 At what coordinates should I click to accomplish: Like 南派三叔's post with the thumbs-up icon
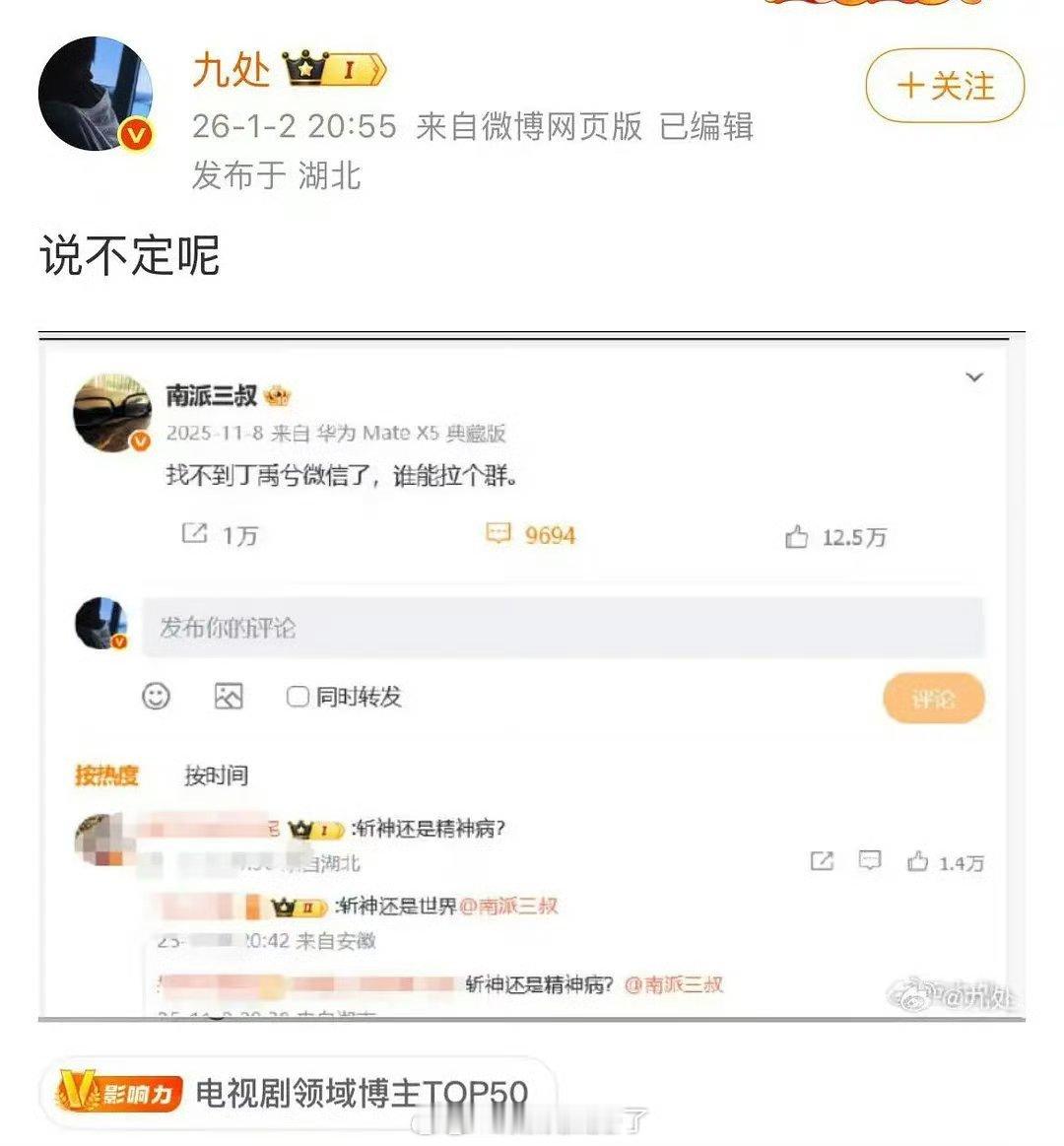tap(798, 536)
